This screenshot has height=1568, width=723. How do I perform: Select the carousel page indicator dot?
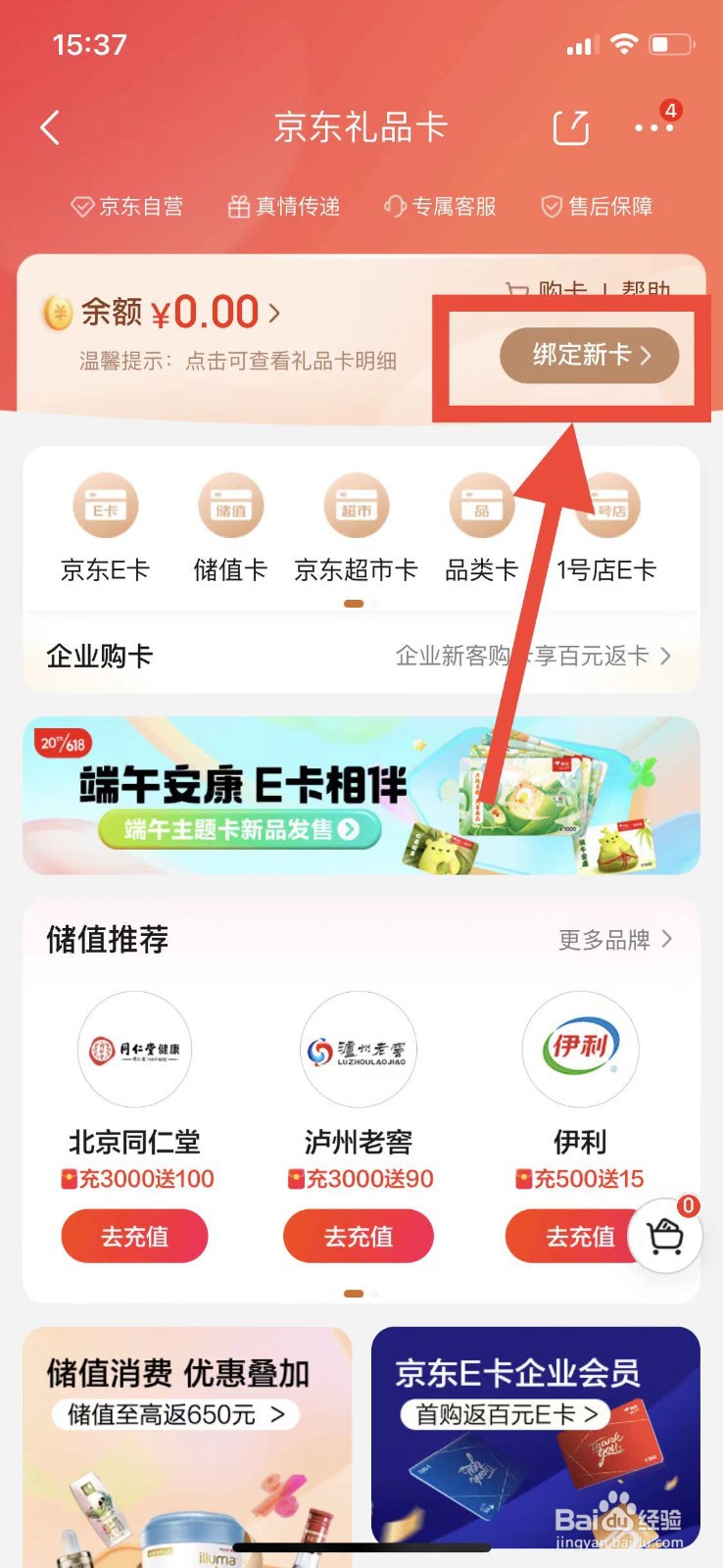[354, 603]
